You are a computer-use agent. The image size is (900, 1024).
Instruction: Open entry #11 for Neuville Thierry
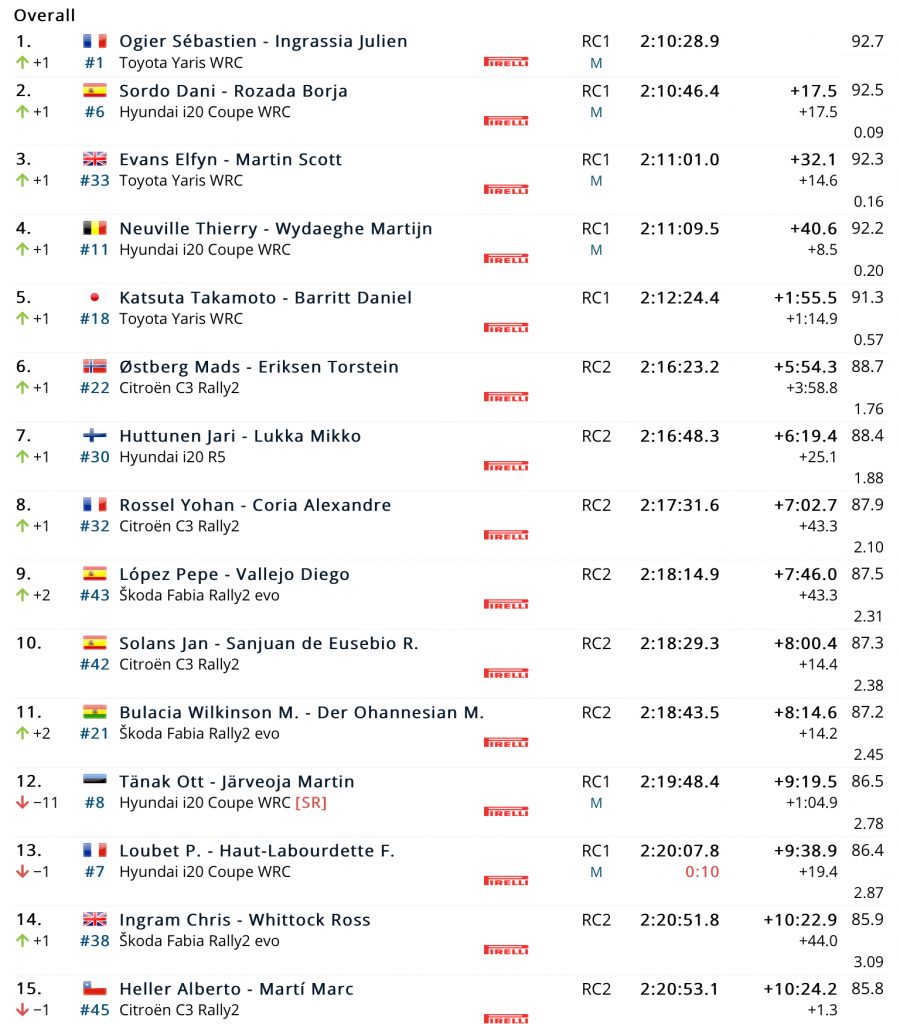[x=94, y=250]
